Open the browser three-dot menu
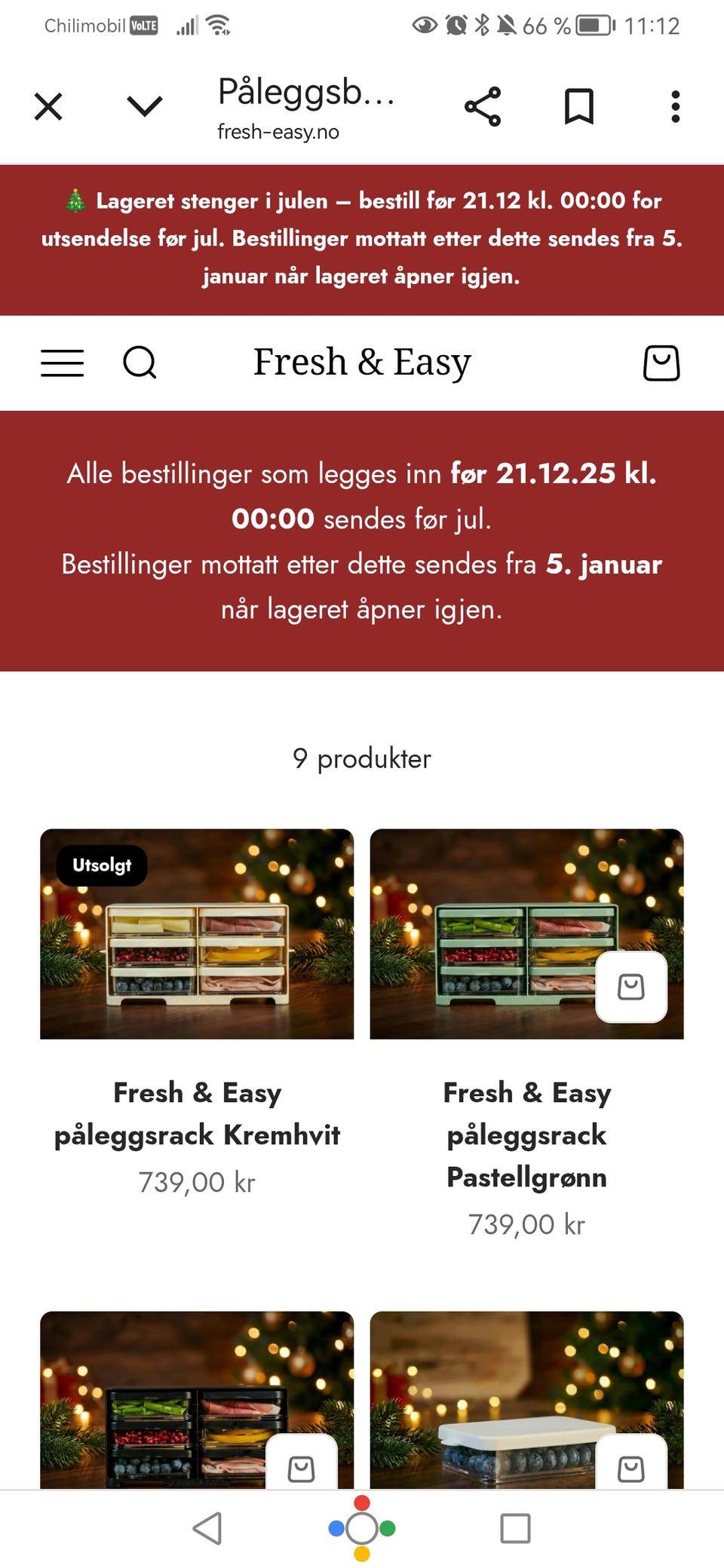 click(x=675, y=106)
